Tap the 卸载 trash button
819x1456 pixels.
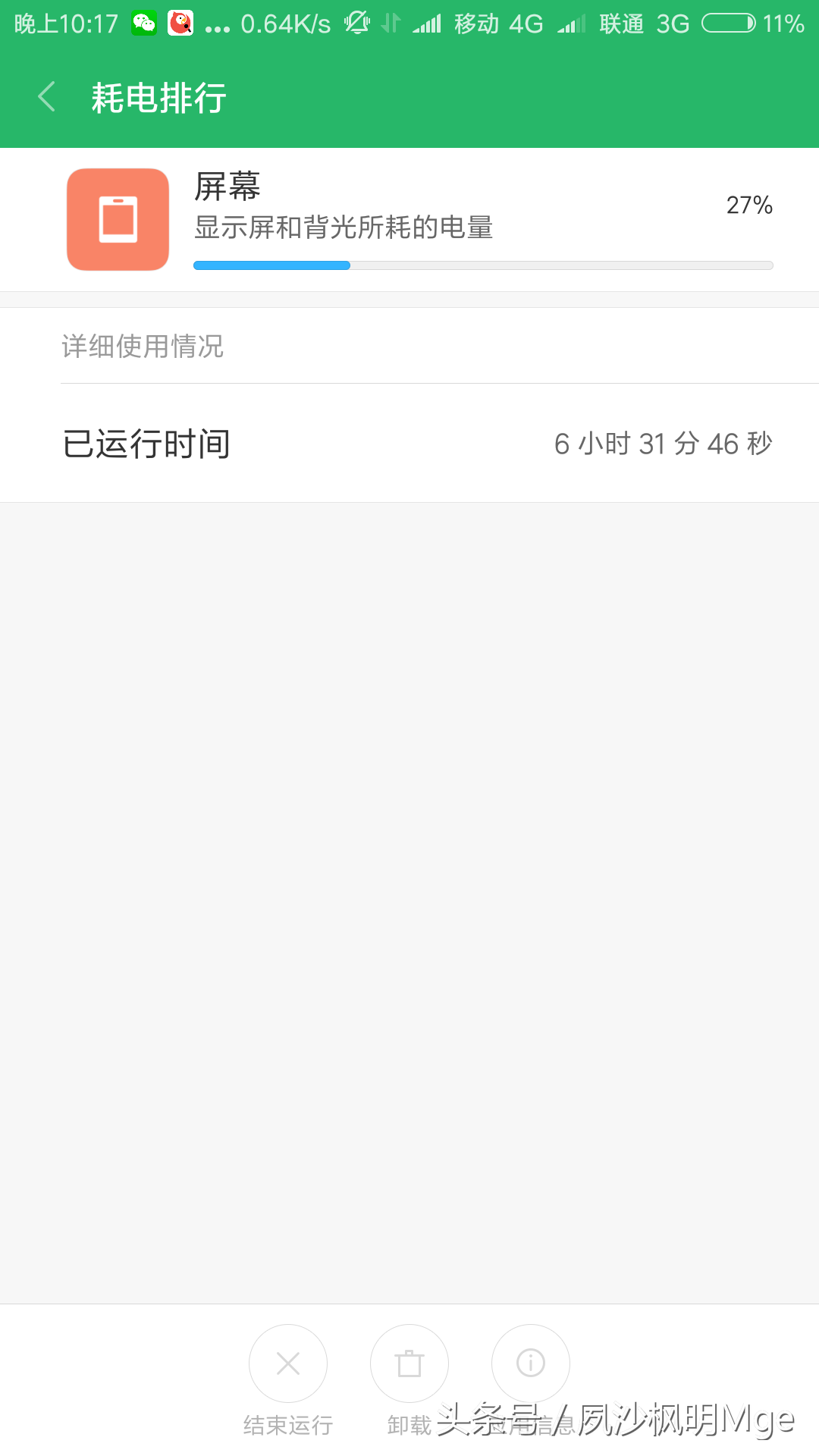pos(409,1363)
